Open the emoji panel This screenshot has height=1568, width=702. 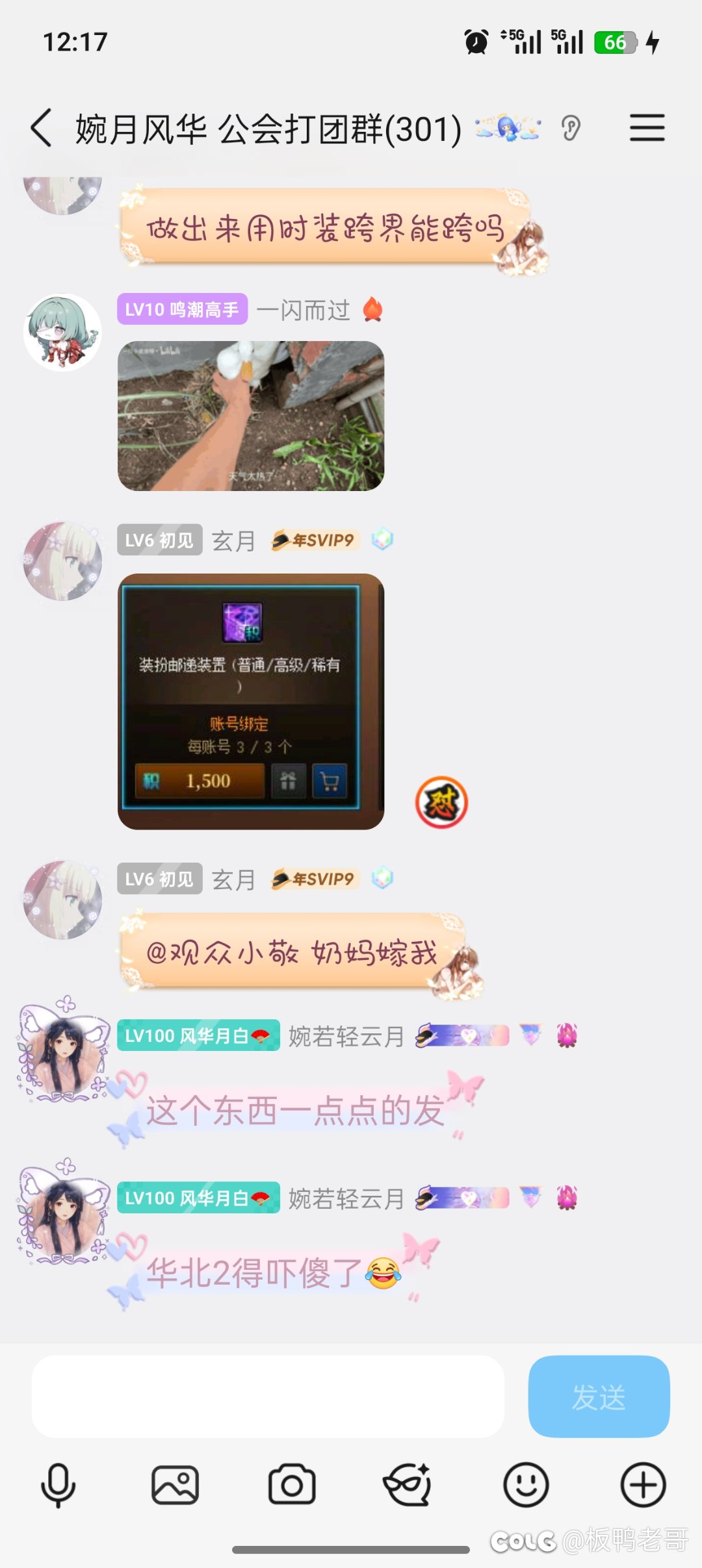click(x=526, y=1485)
